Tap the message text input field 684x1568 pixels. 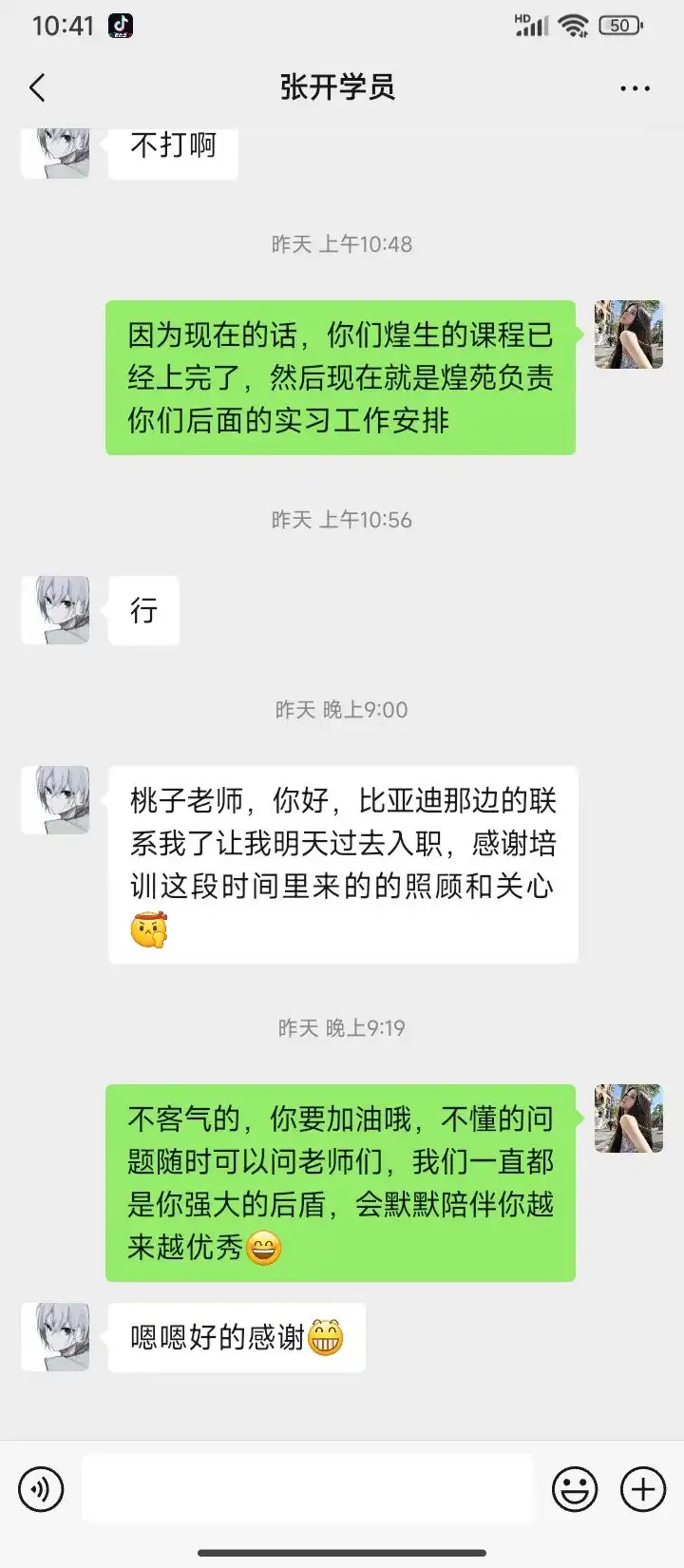pos(308,1488)
